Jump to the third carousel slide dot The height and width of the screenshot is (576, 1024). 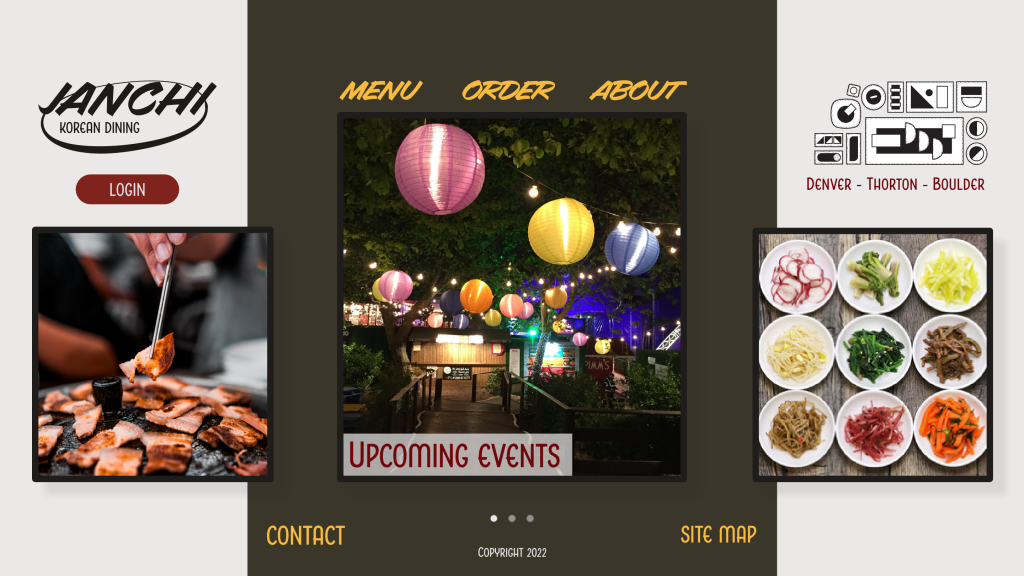click(530, 518)
